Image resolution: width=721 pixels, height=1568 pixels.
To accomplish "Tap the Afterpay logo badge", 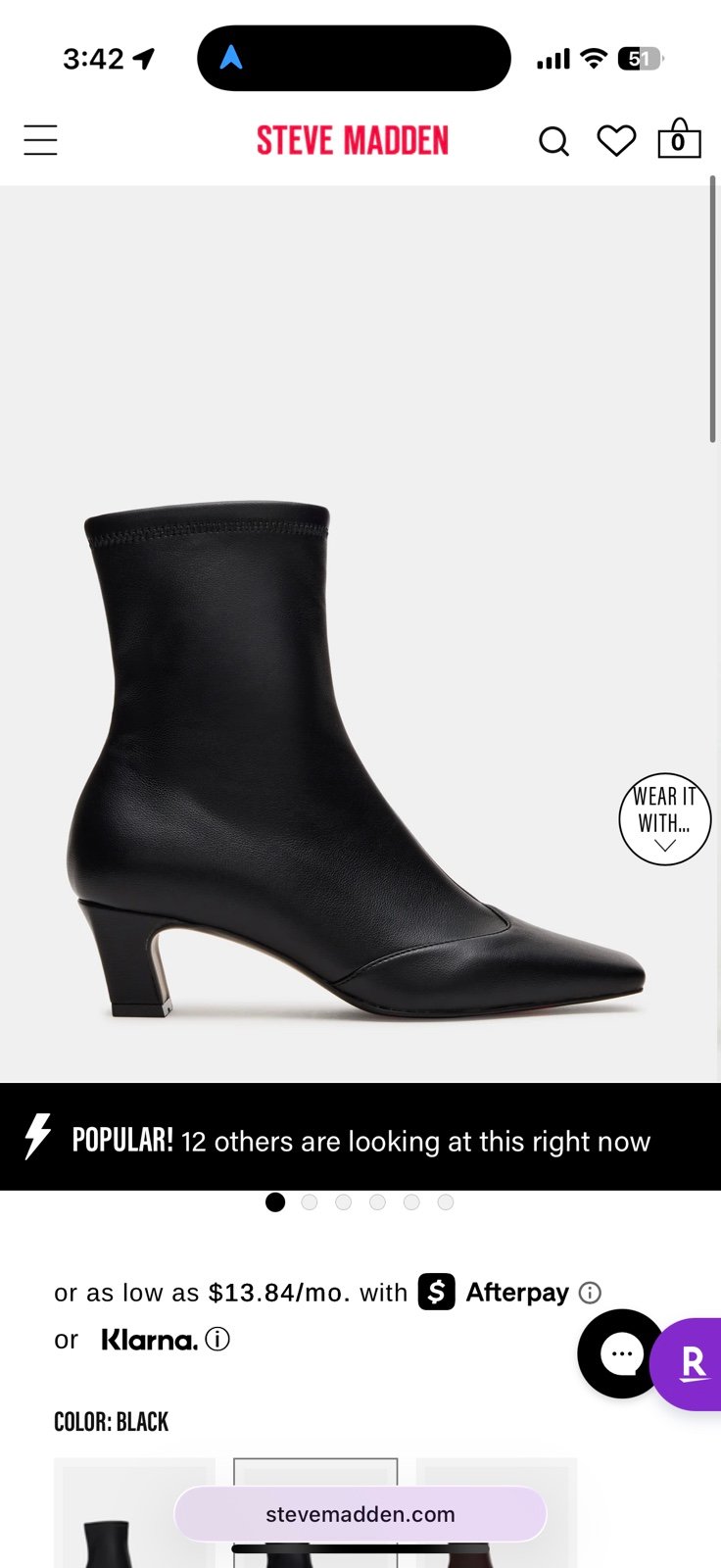I will [437, 1292].
